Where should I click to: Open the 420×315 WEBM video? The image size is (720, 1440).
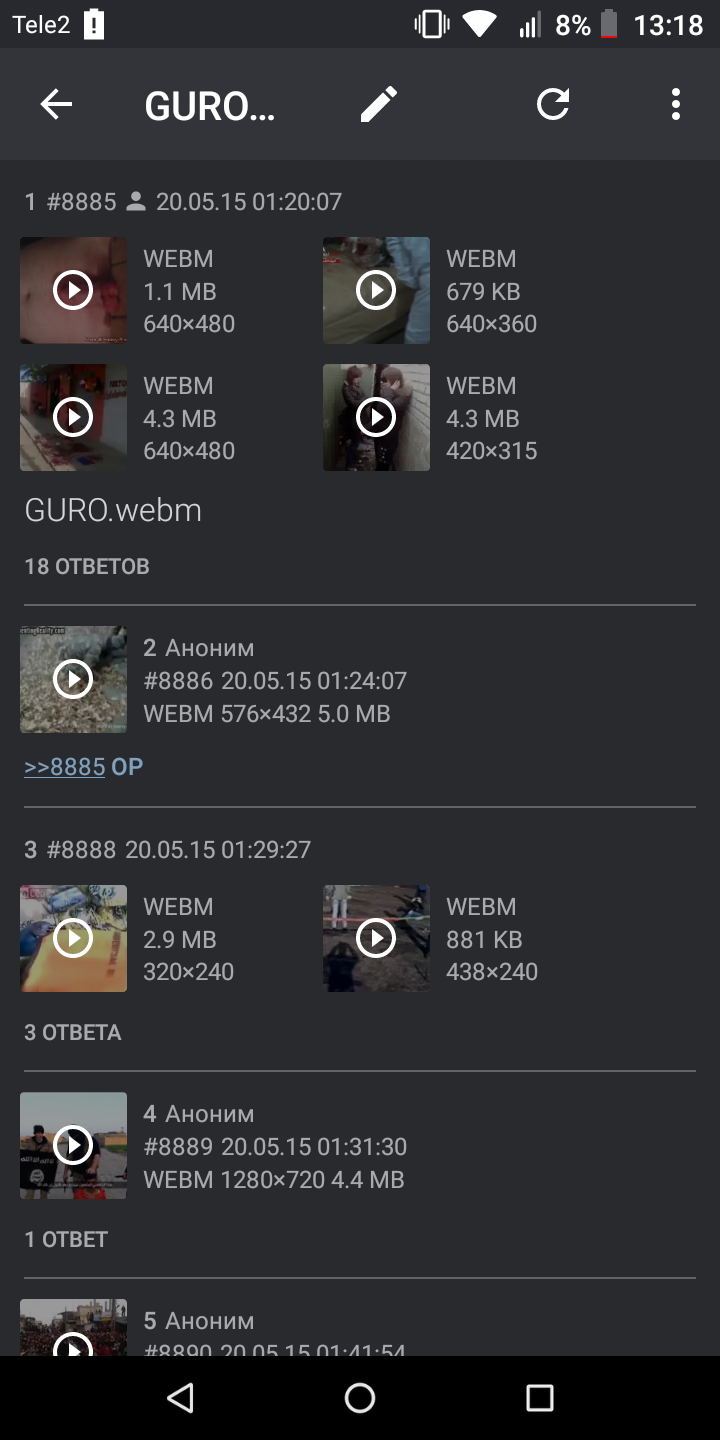coord(376,417)
